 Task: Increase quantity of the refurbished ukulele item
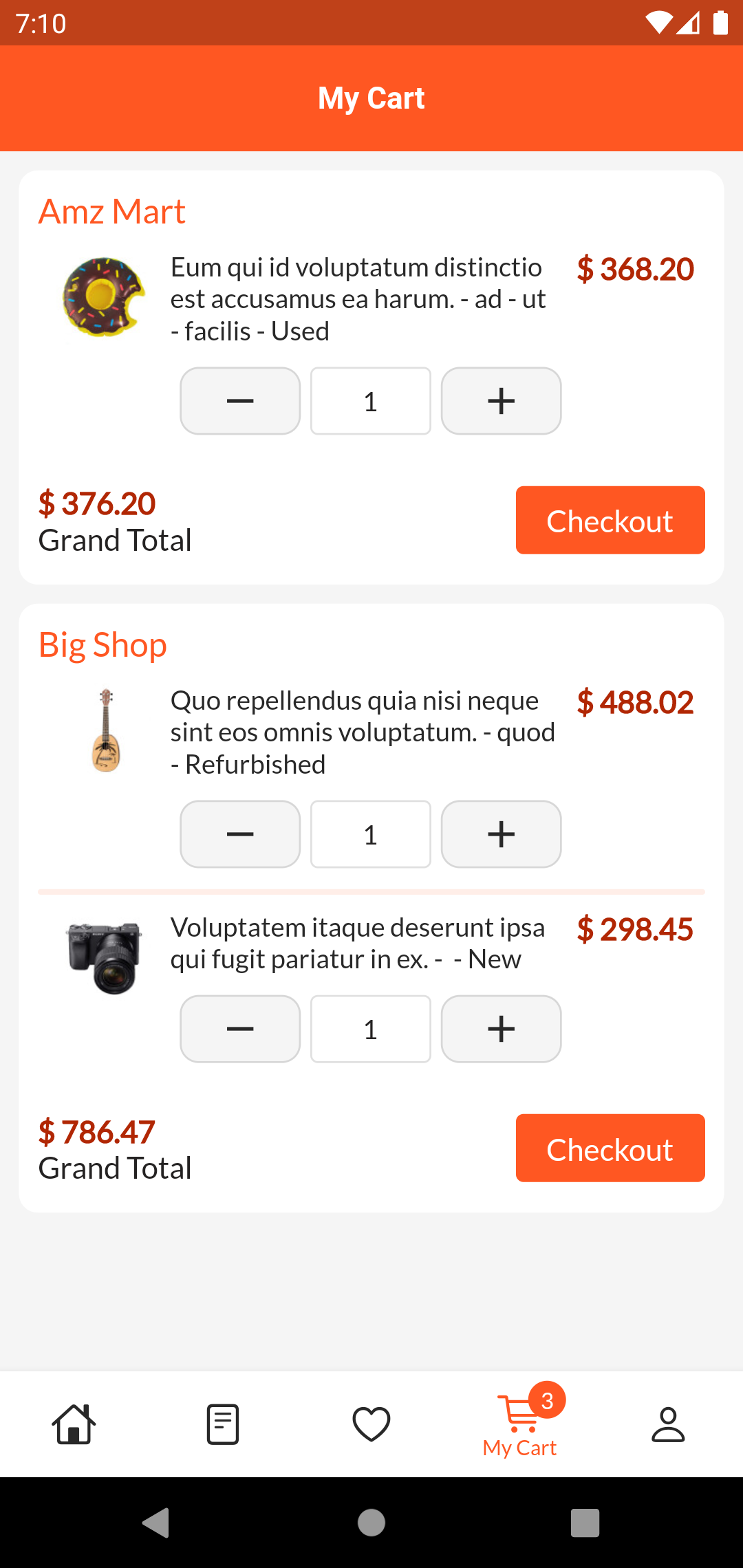pos(501,834)
